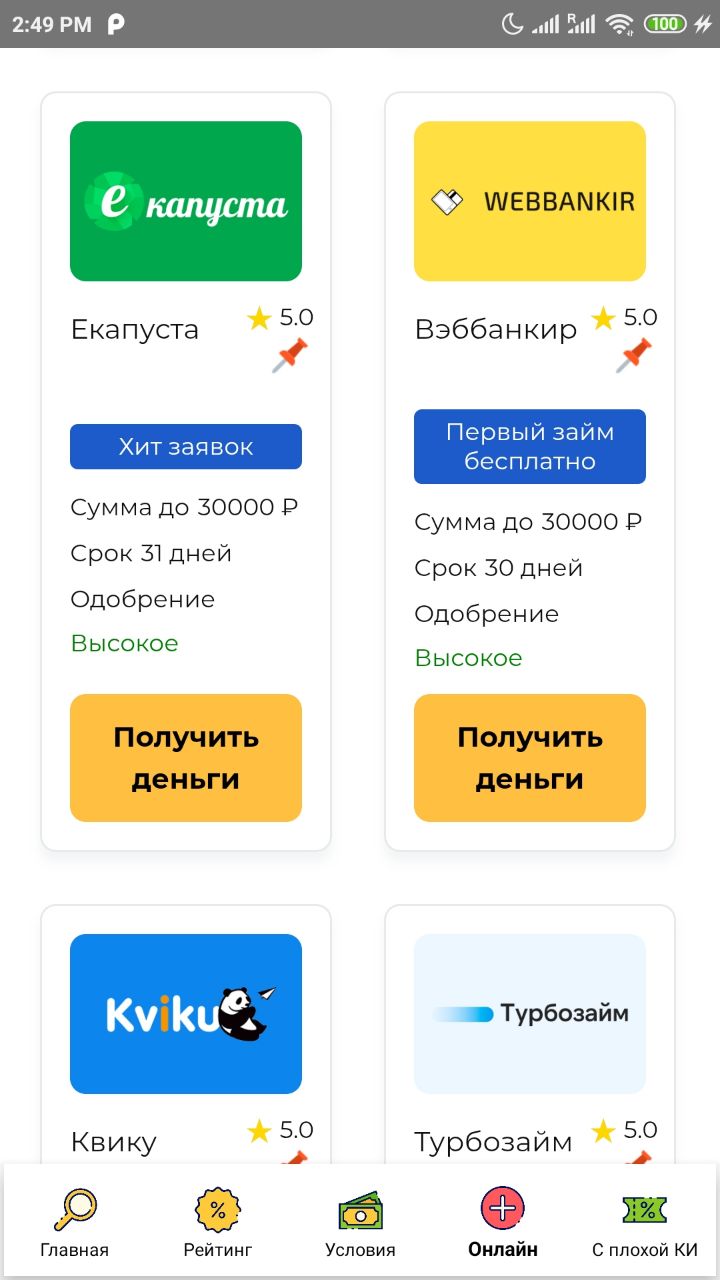Select the Рейтинг percent badge icon
Screen dimensions: 720x1280
click(x=217, y=1208)
